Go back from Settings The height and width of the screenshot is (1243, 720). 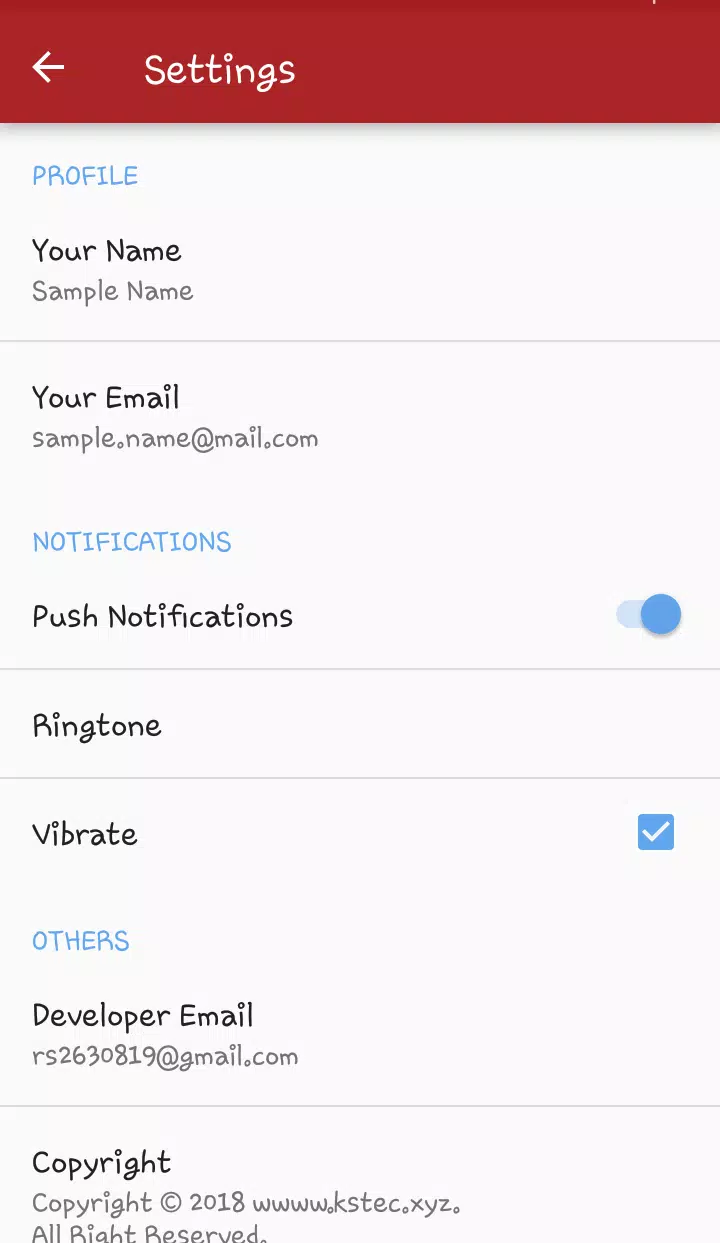tap(48, 68)
